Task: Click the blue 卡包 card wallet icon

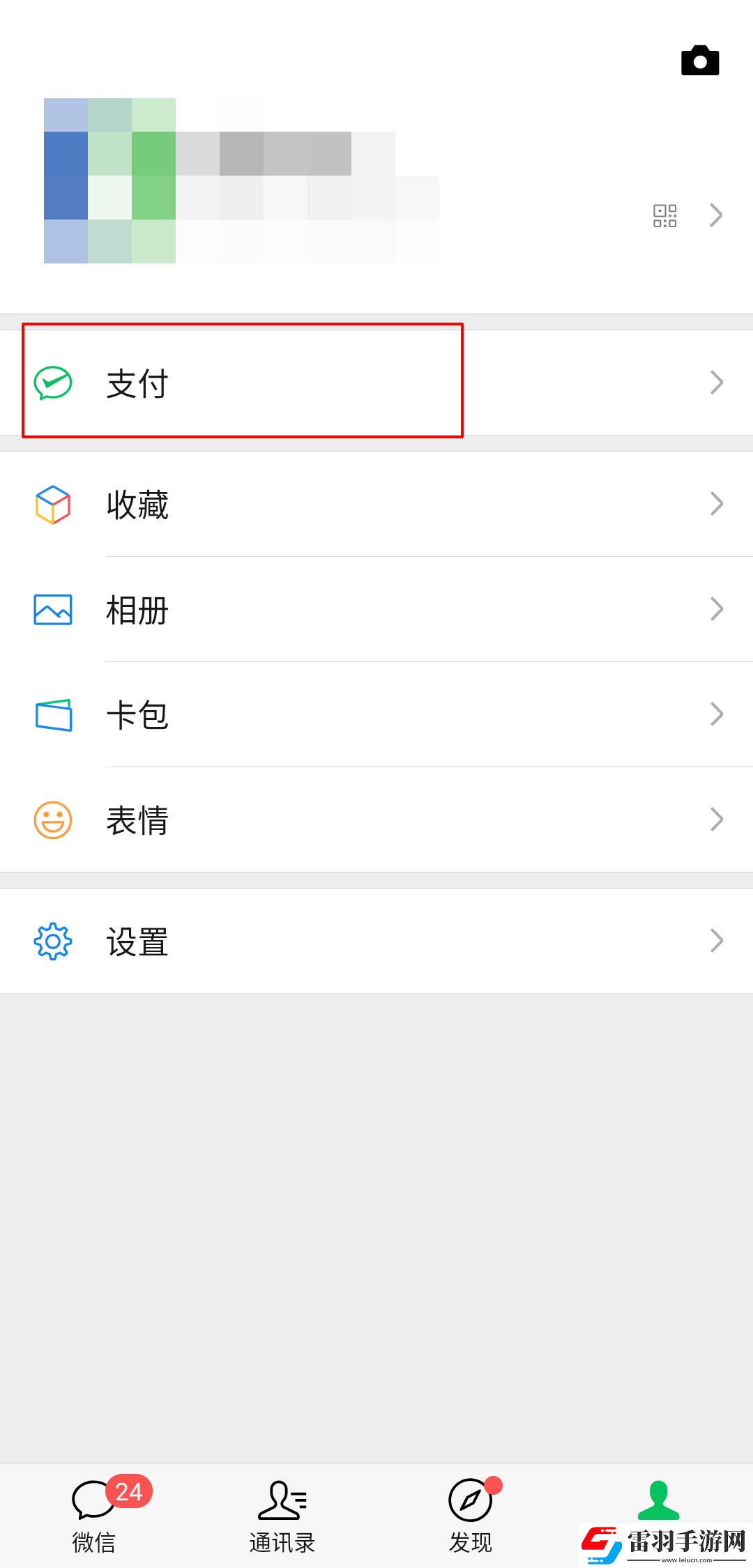Action: click(x=52, y=713)
